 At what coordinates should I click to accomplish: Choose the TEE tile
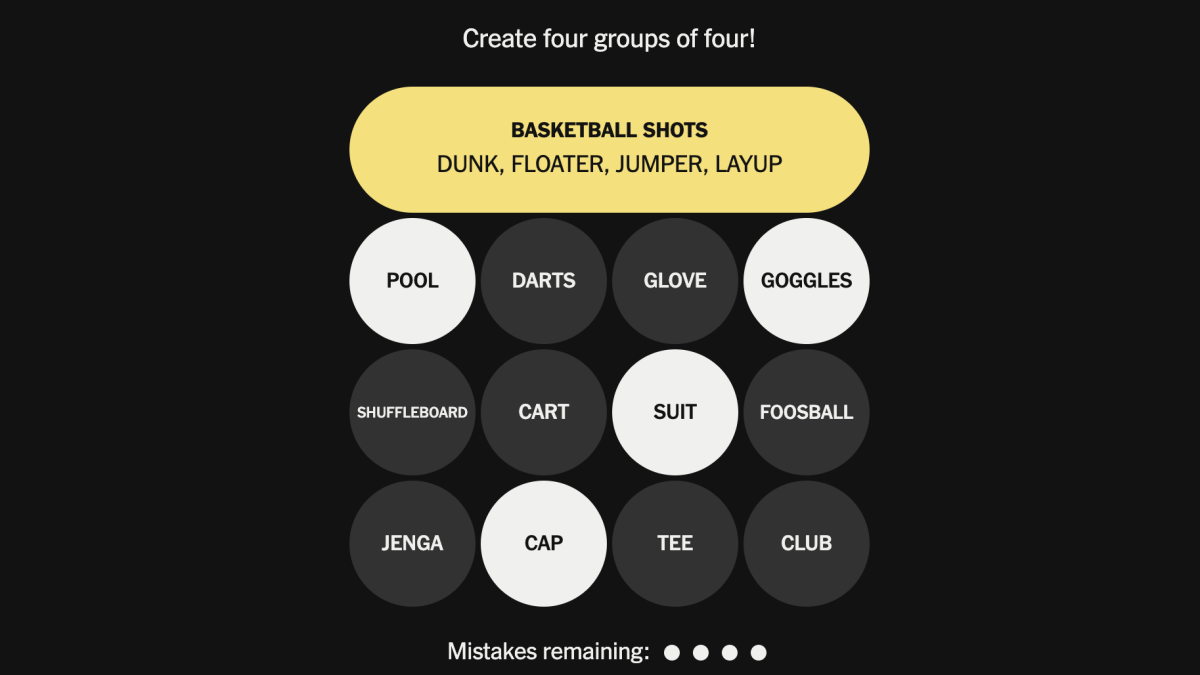point(675,543)
